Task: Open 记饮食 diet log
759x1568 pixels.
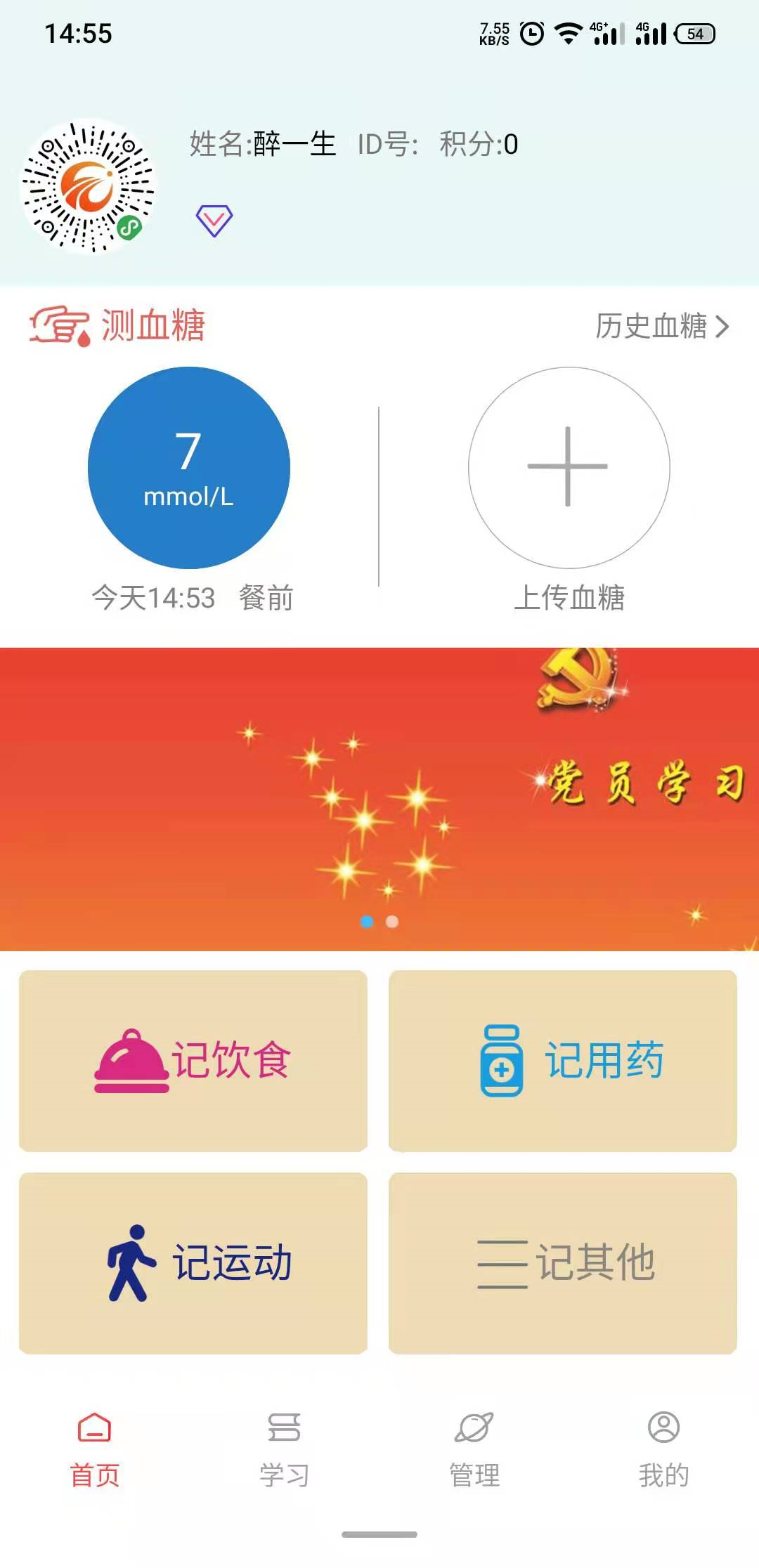Action: tap(193, 1060)
